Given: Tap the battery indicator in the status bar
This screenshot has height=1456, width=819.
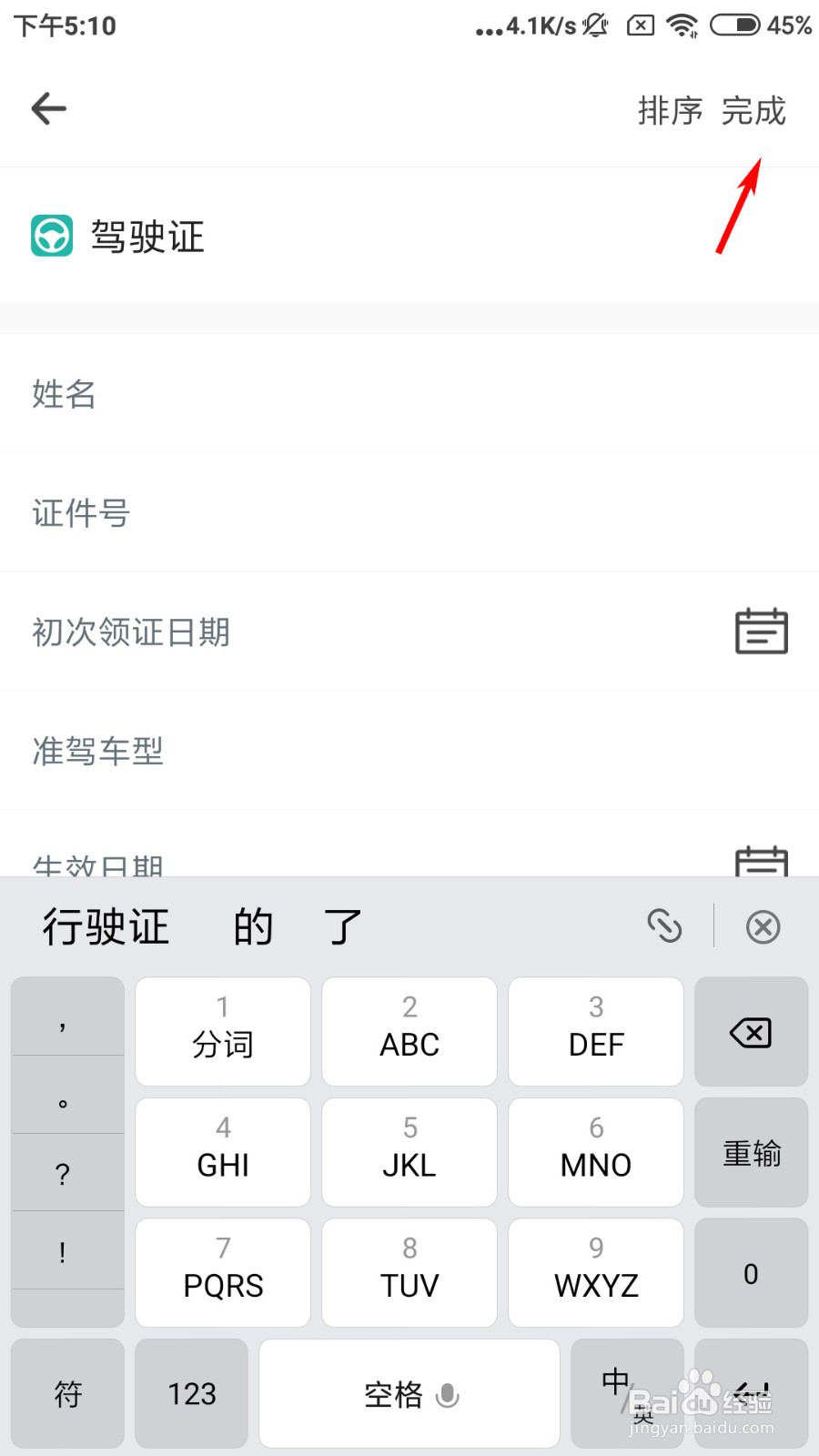Looking at the screenshot, I should click(733, 25).
